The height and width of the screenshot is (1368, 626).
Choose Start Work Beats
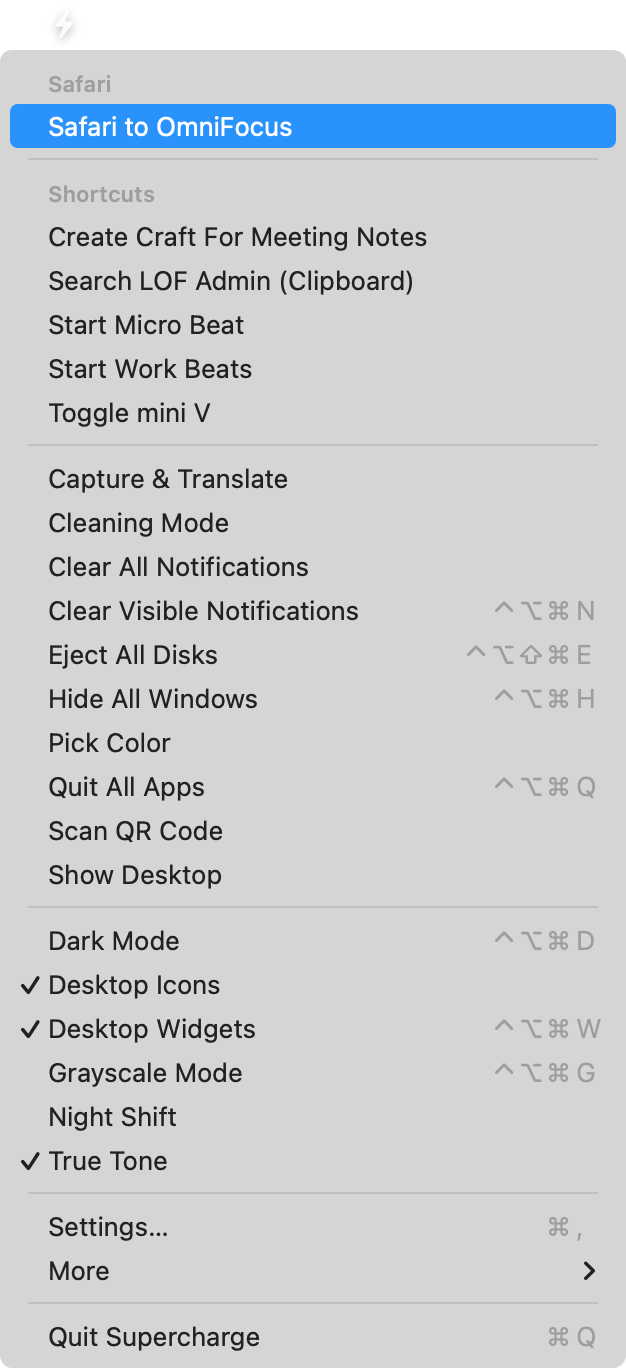point(313,369)
